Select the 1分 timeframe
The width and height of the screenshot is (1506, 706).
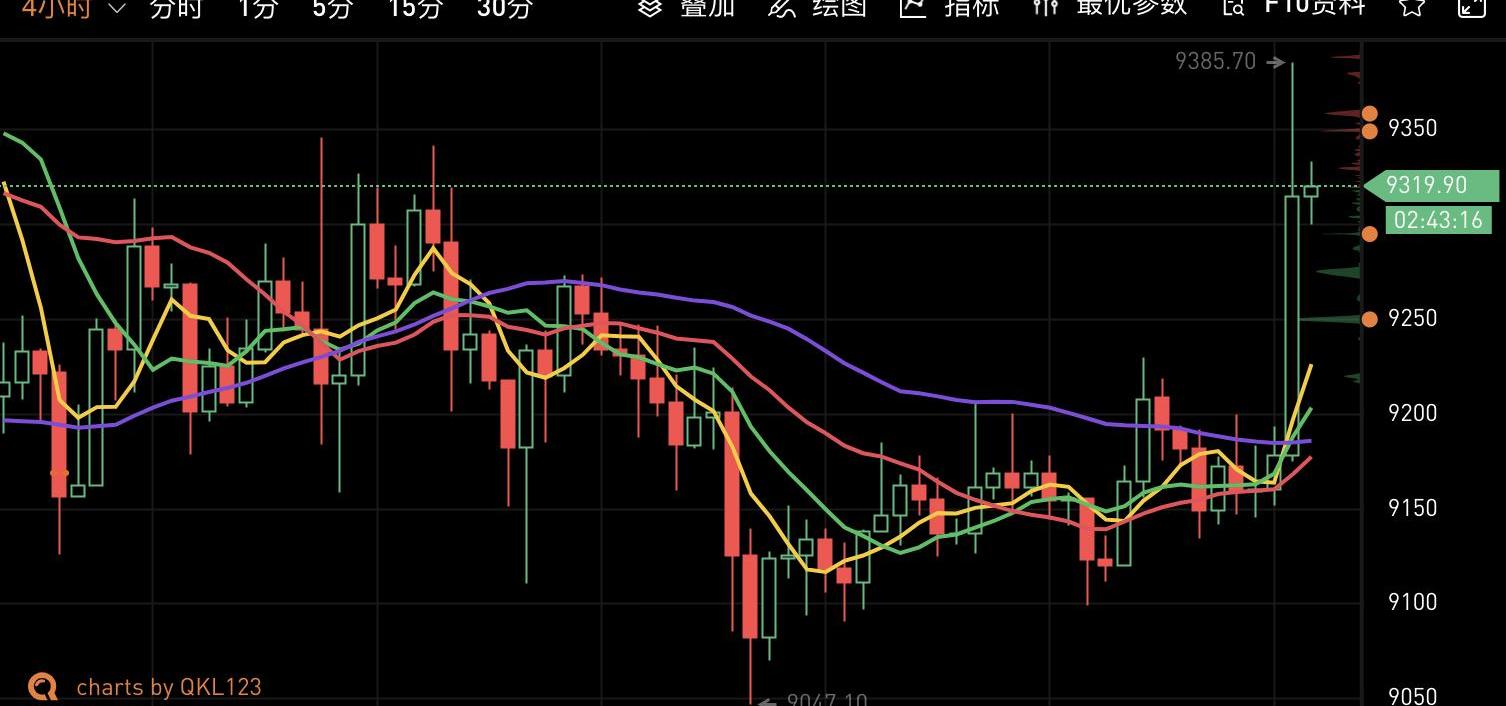click(257, 8)
